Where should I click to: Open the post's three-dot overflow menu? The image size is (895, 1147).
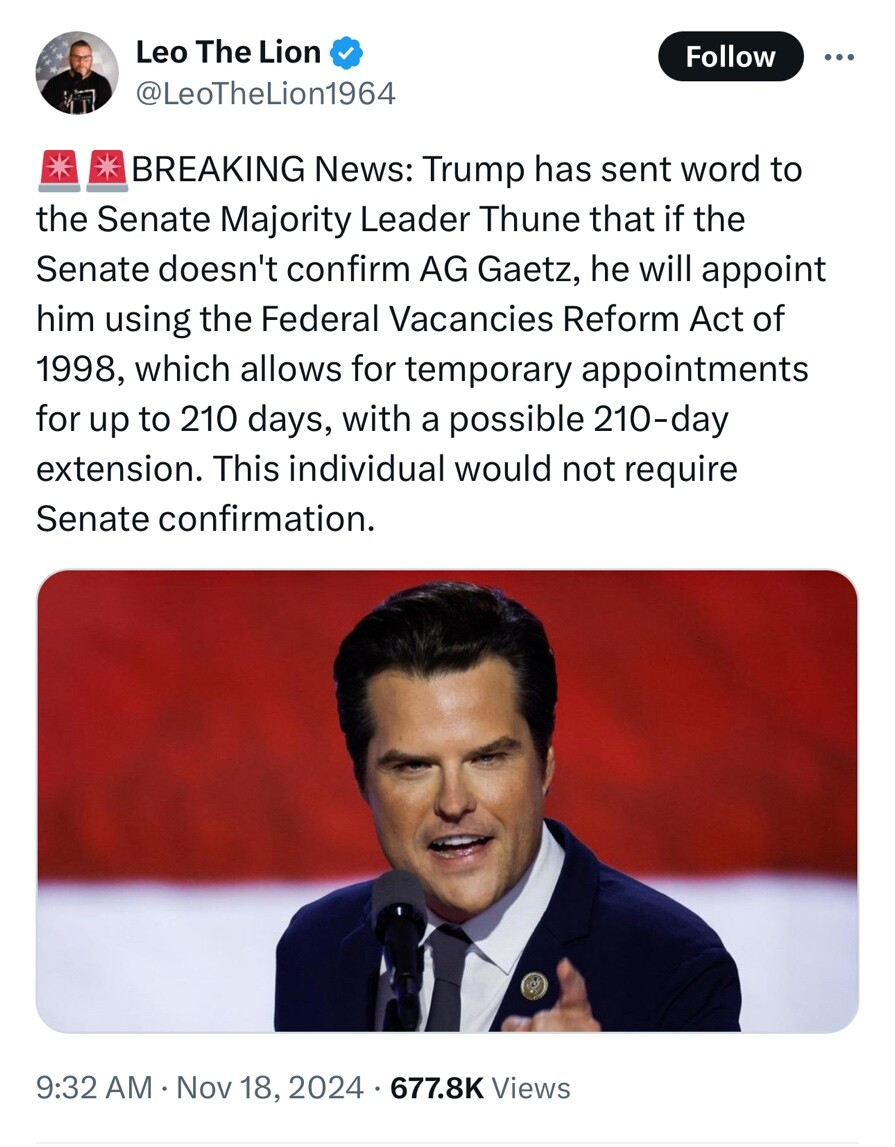coord(840,57)
